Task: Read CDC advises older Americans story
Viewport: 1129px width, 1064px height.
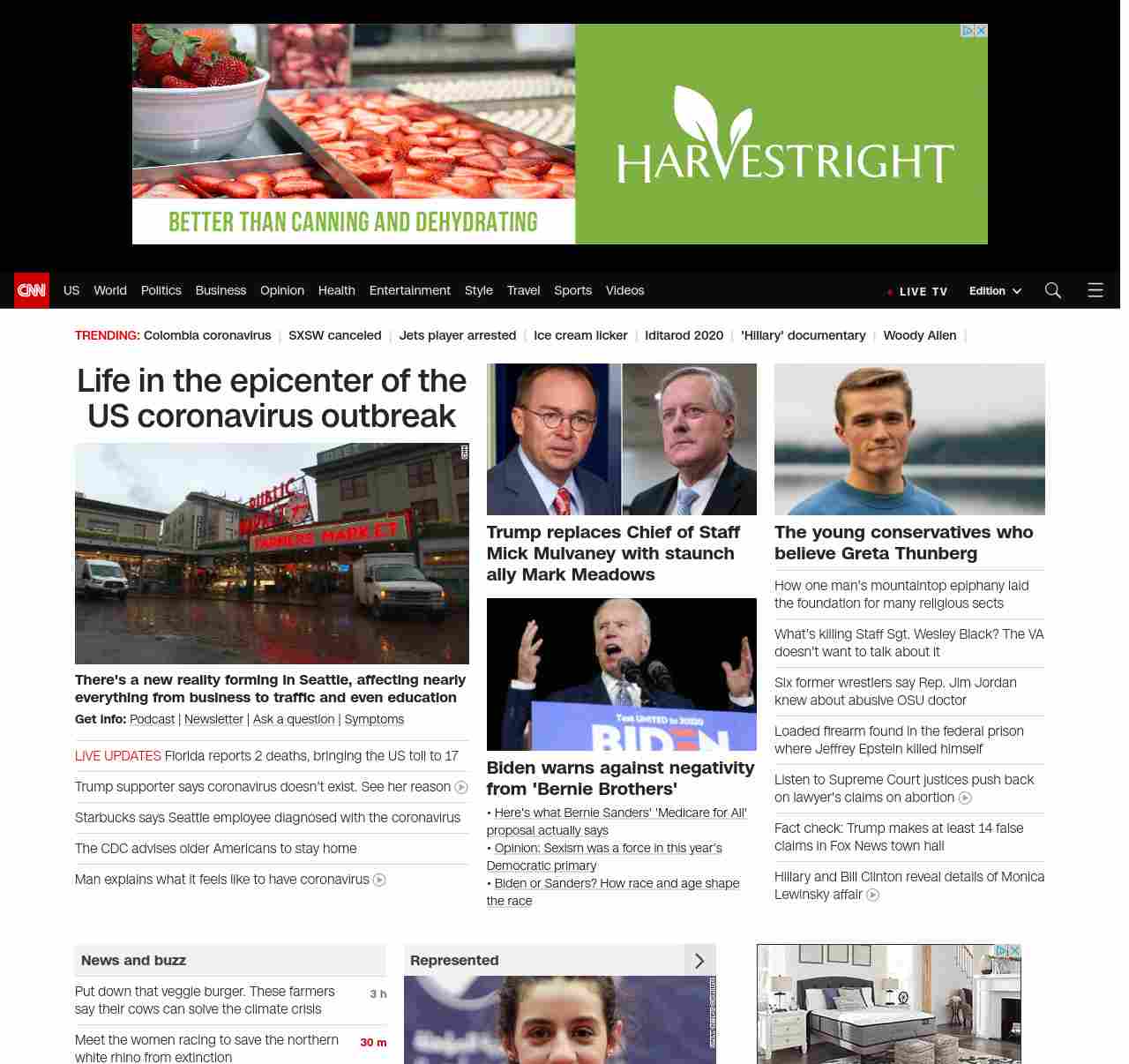Action: pyautogui.click(x=216, y=849)
